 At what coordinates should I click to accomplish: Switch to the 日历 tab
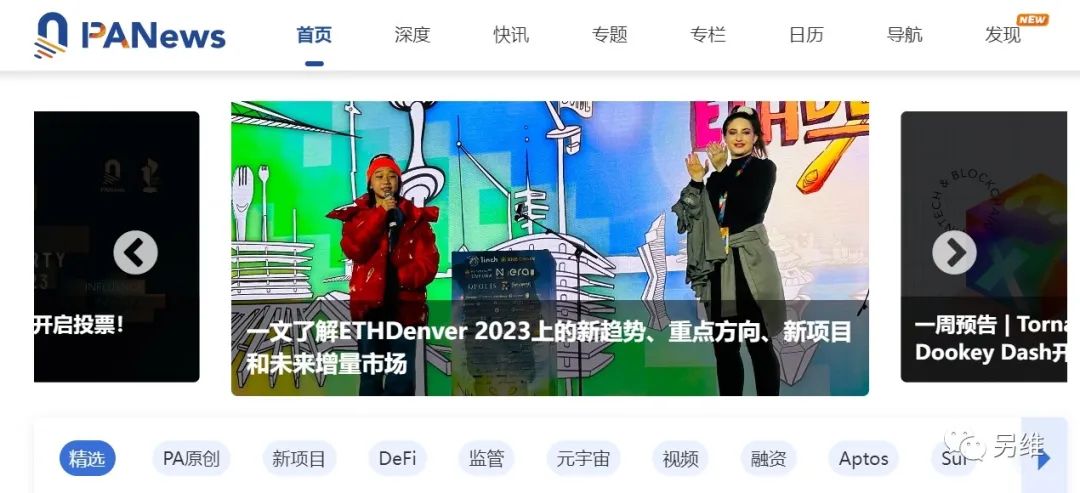(x=806, y=35)
